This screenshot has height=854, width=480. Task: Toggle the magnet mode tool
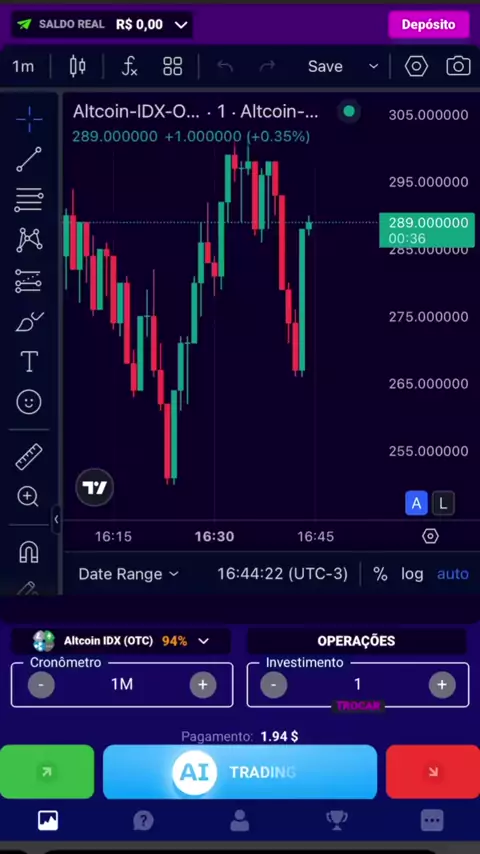[29, 552]
